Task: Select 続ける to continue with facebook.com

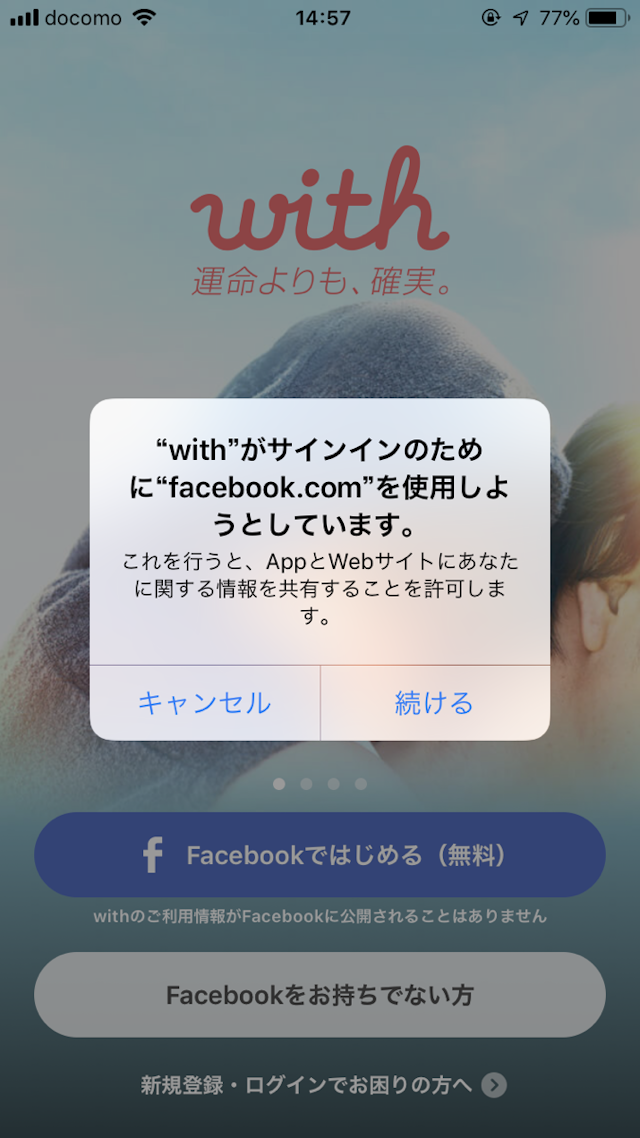Action: [434, 703]
